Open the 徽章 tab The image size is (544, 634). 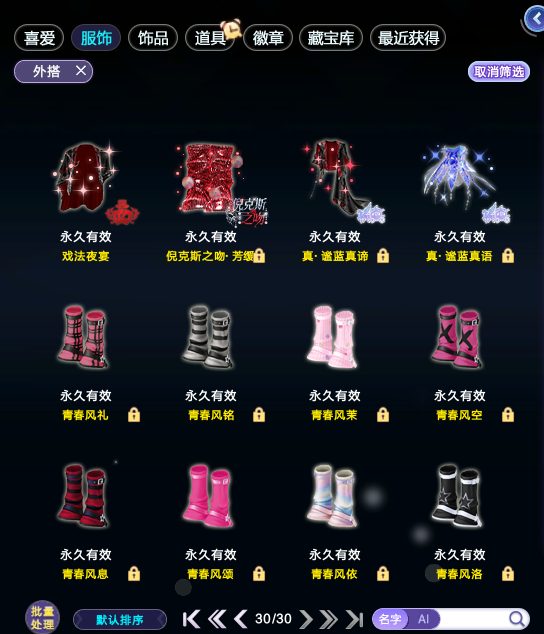tap(268, 38)
